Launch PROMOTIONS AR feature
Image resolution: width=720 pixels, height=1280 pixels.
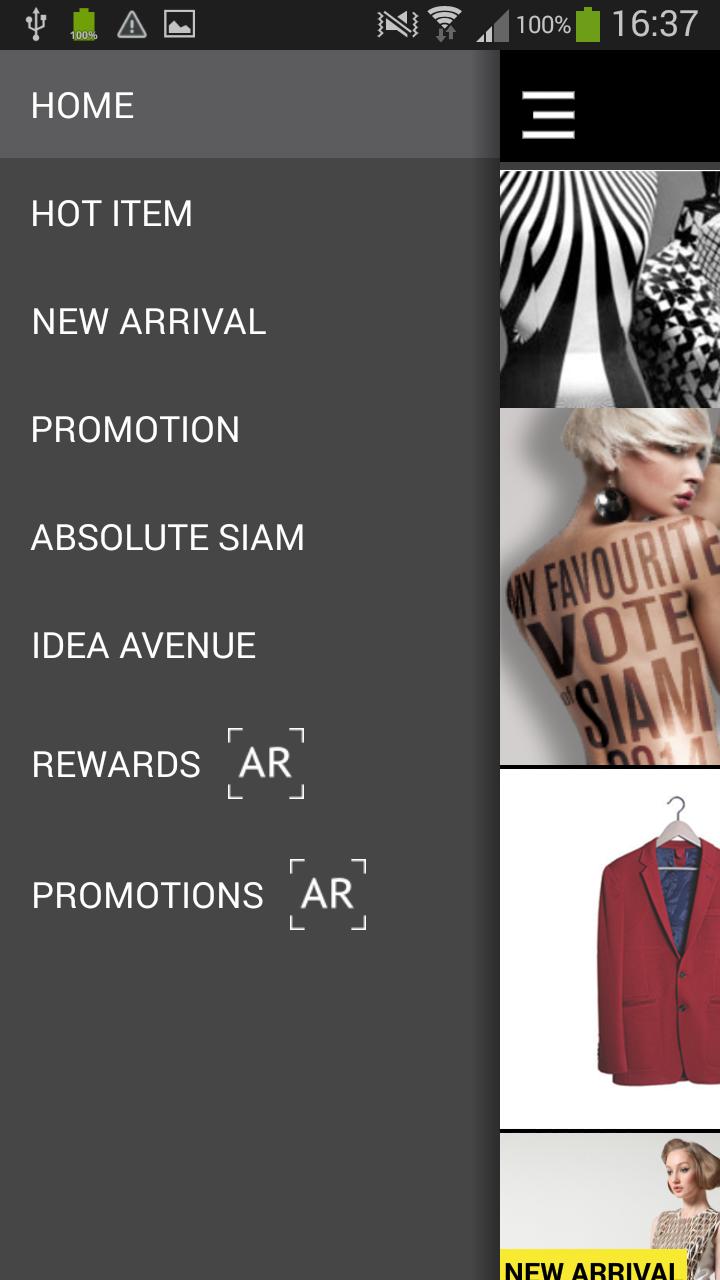point(199,894)
